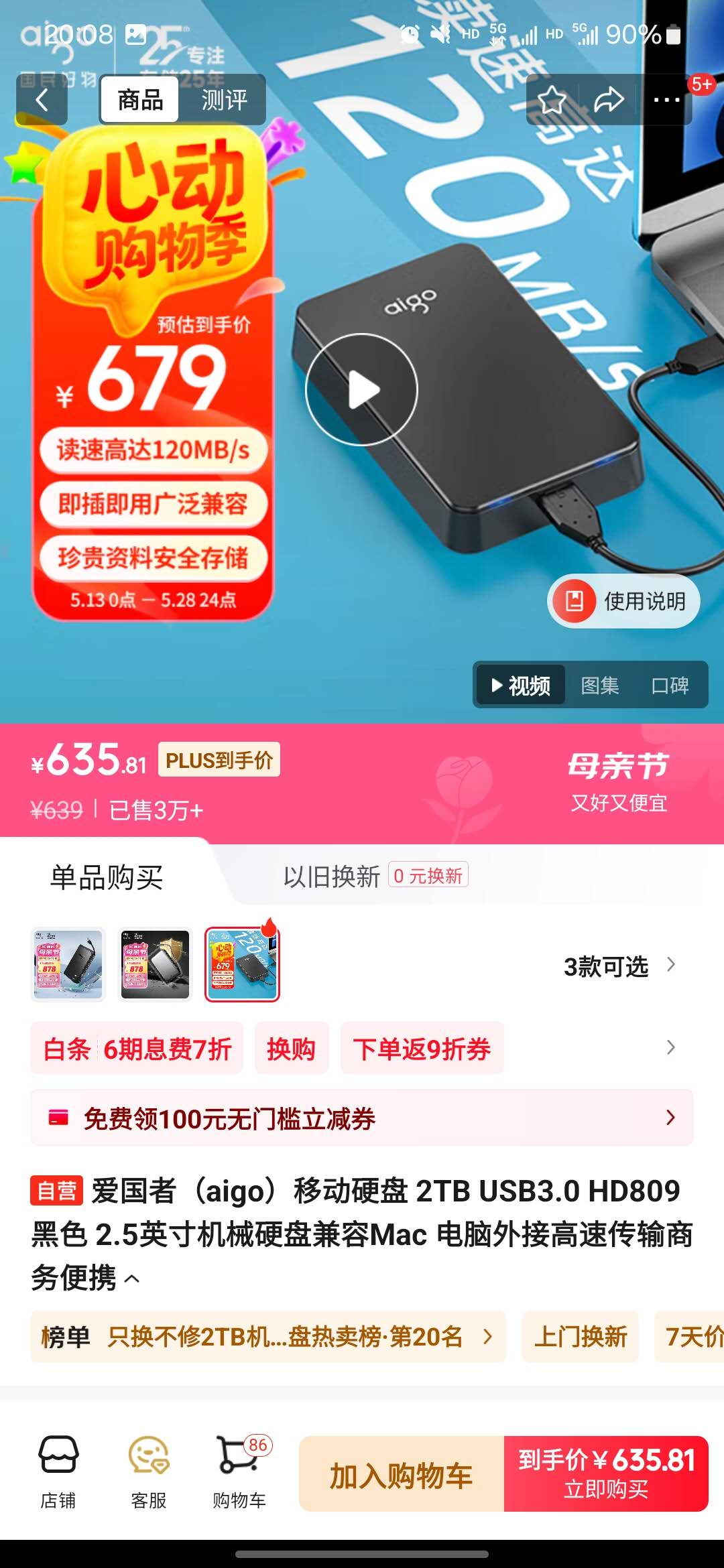
Task: Favorite this product with the star icon
Action: (x=552, y=100)
